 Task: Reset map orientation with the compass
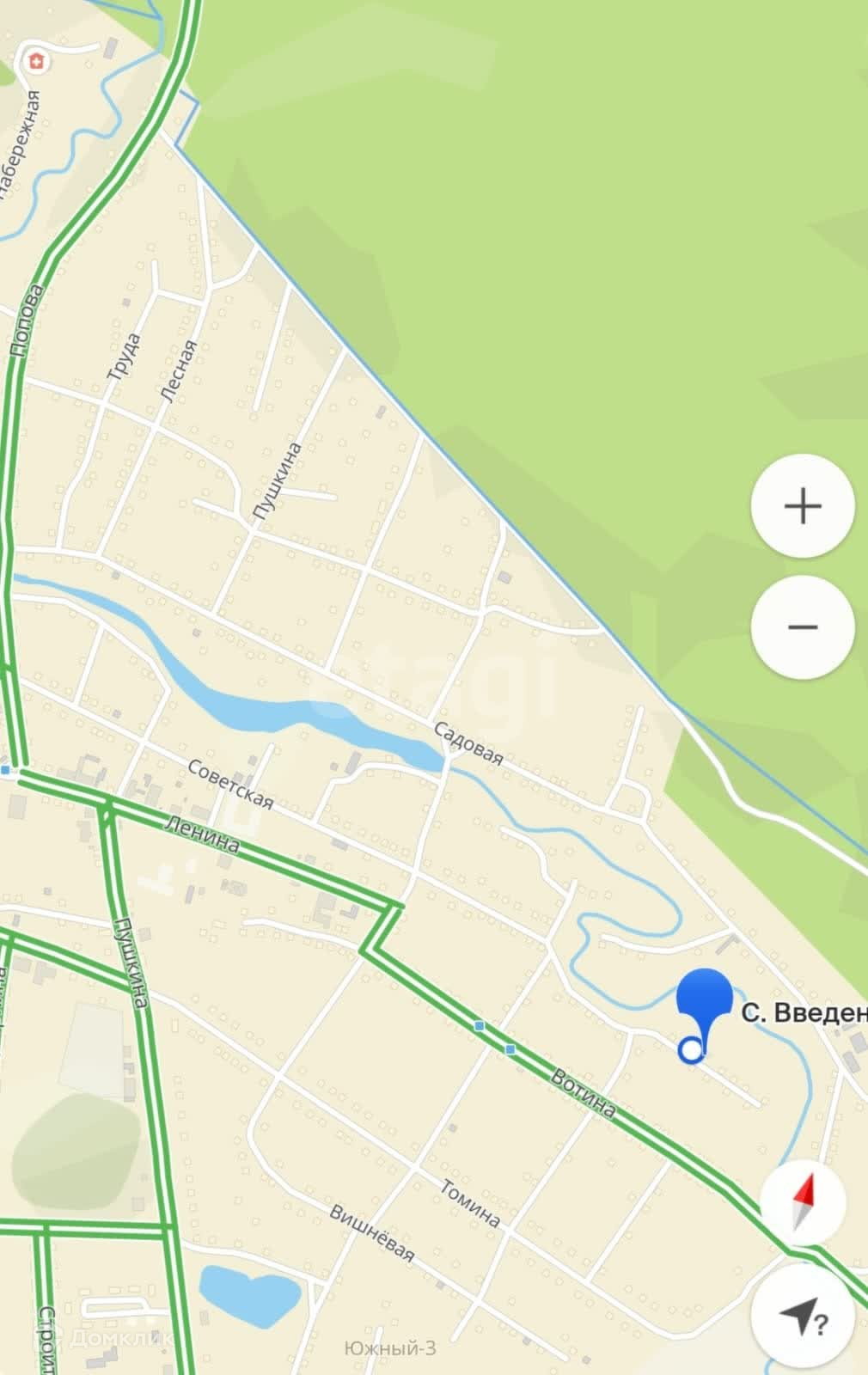pos(804,1202)
